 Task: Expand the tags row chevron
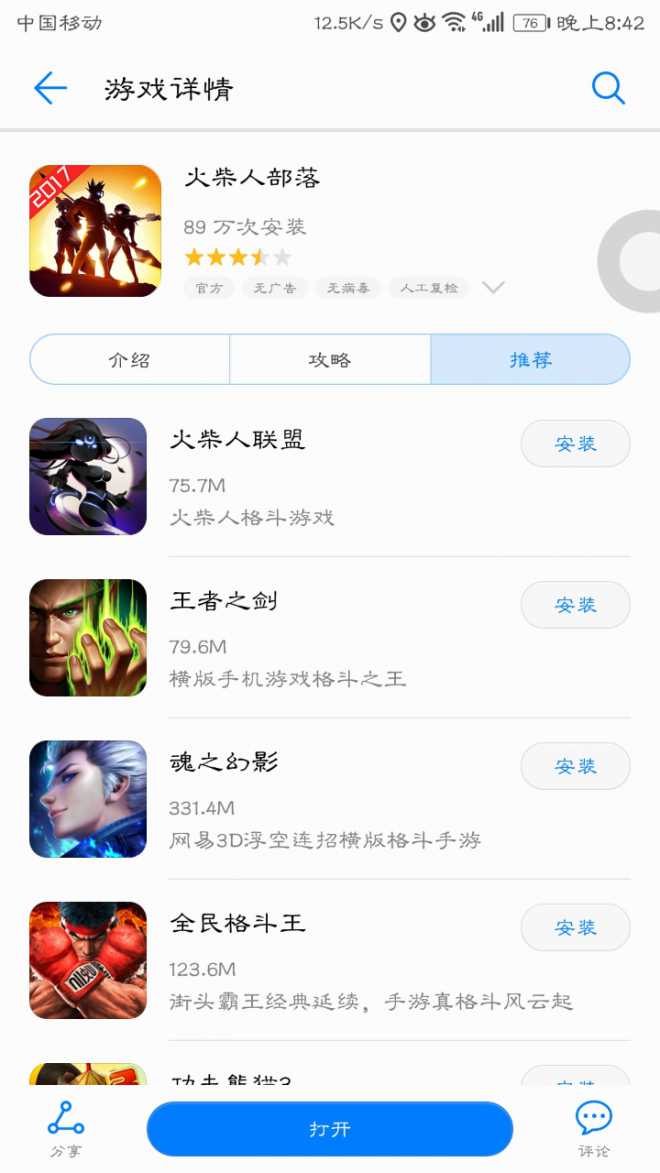pos(492,288)
